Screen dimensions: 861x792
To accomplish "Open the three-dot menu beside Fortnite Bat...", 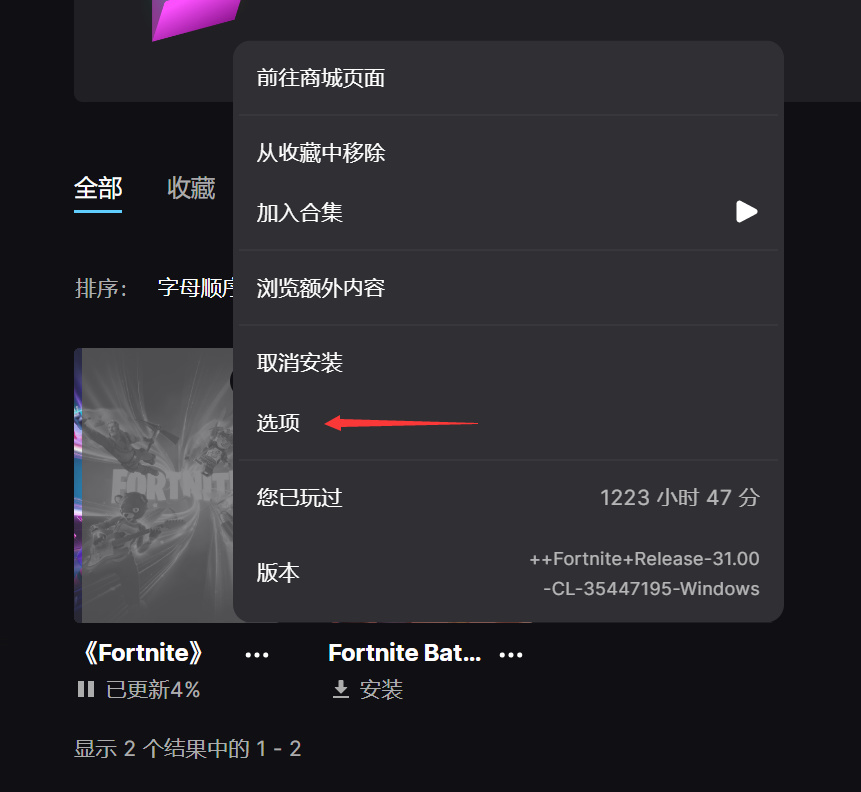I will tap(511, 655).
